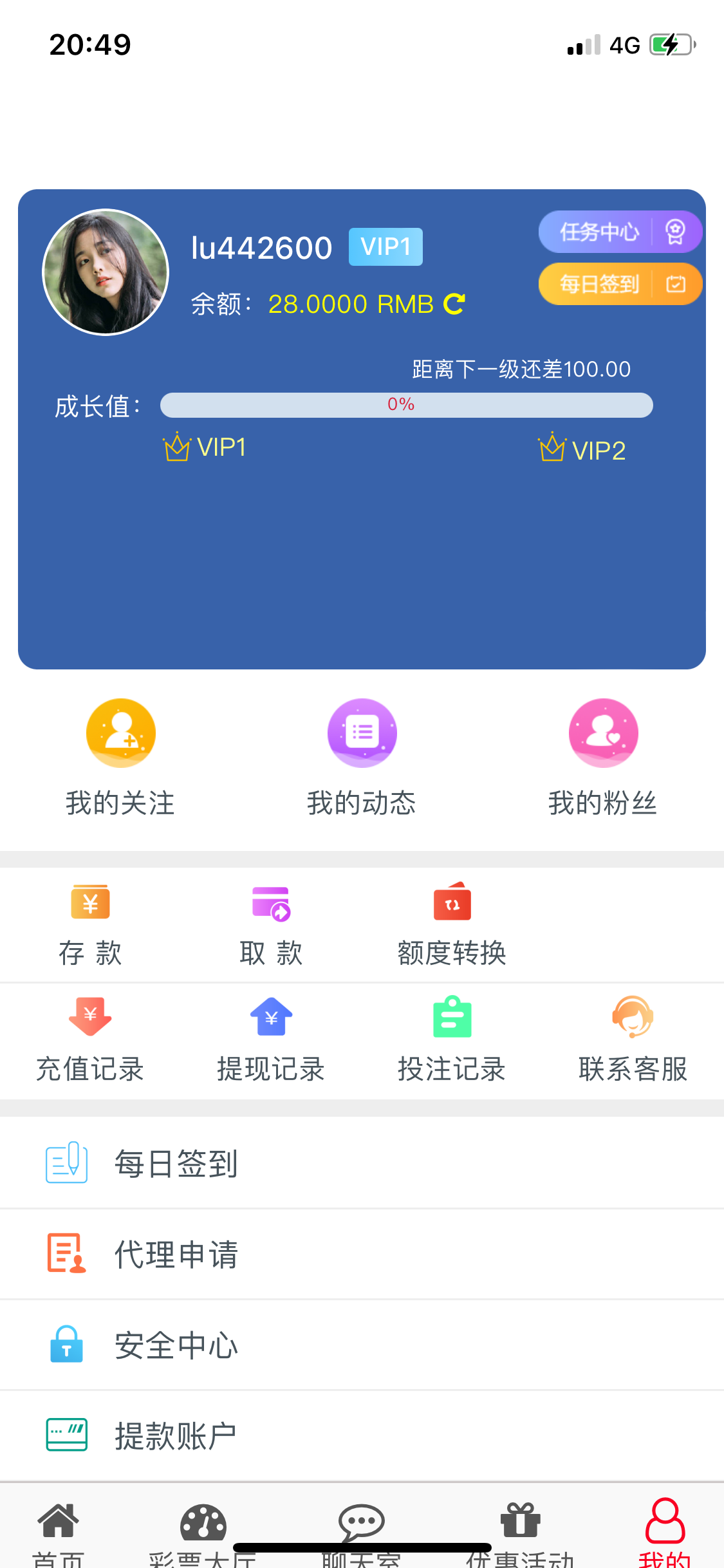Open the 投注记录 betting records icon
The height and width of the screenshot is (1568, 724).
coord(452,1038)
